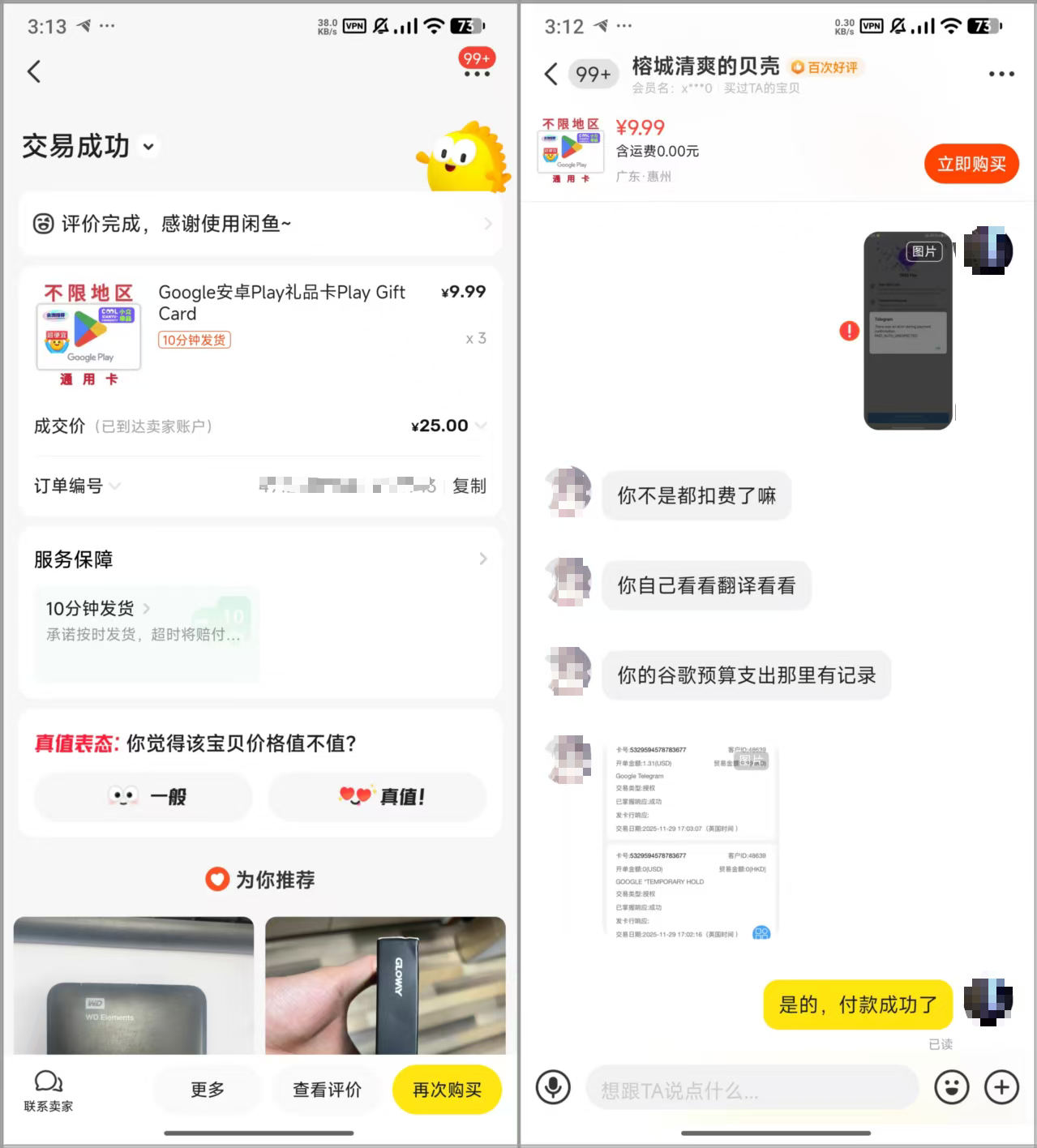Expand the 交易成功 status dropdown arrow
The image size is (1037, 1148).
tap(148, 147)
